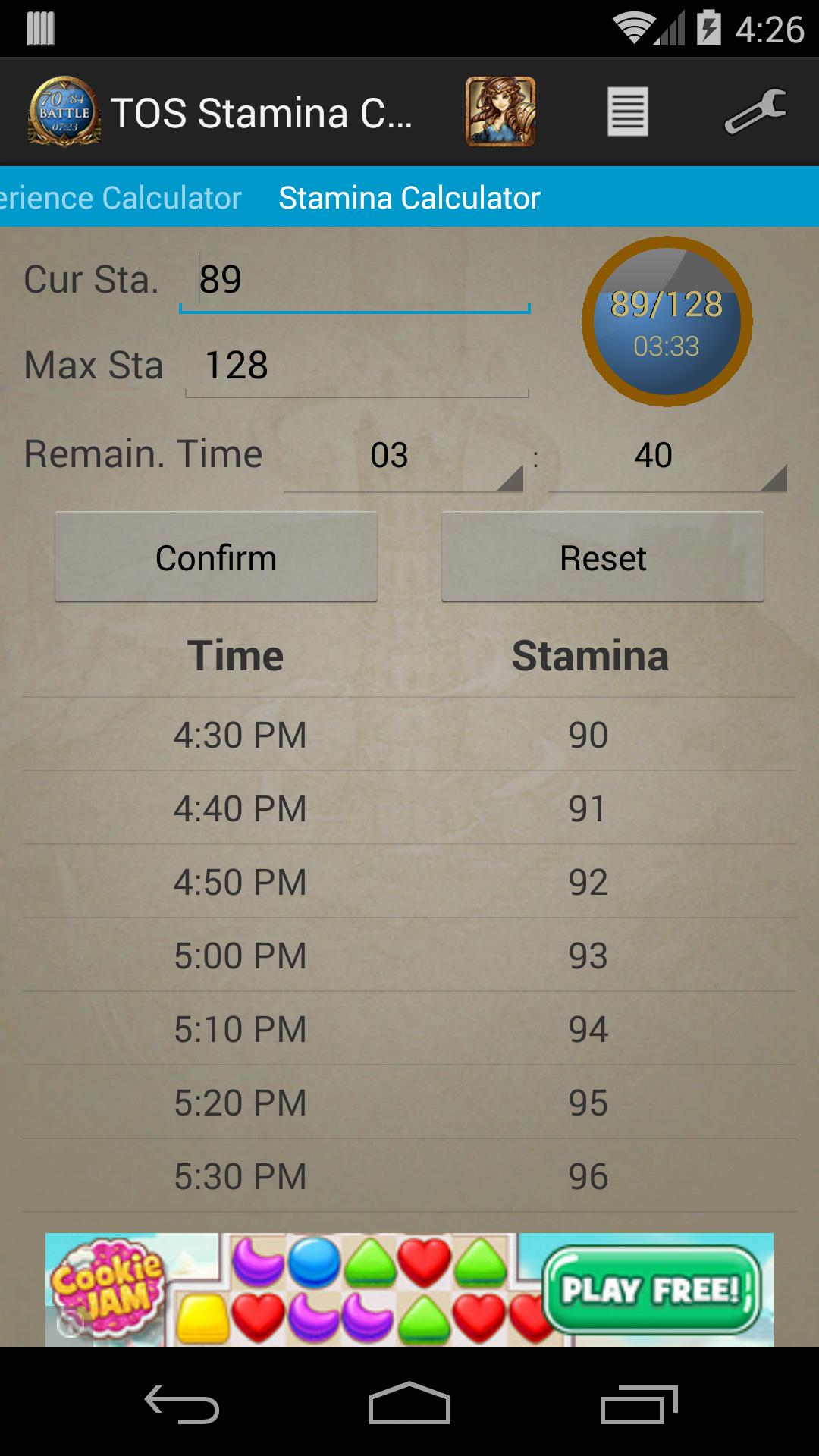
Task: Open the game character icon
Action: point(500,112)
